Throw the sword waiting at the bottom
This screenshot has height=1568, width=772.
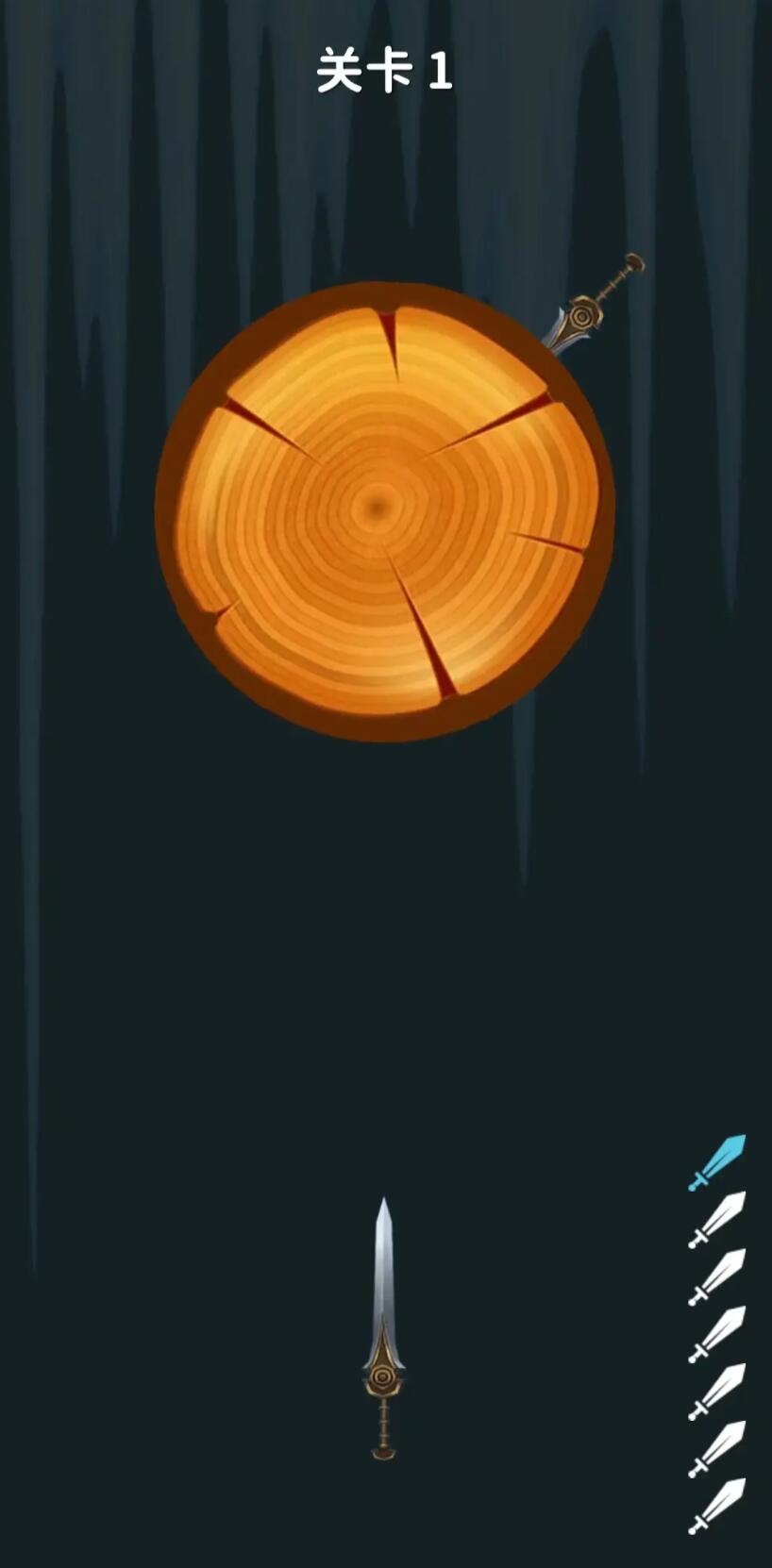pyautogui.click(x=382, y=1328)
